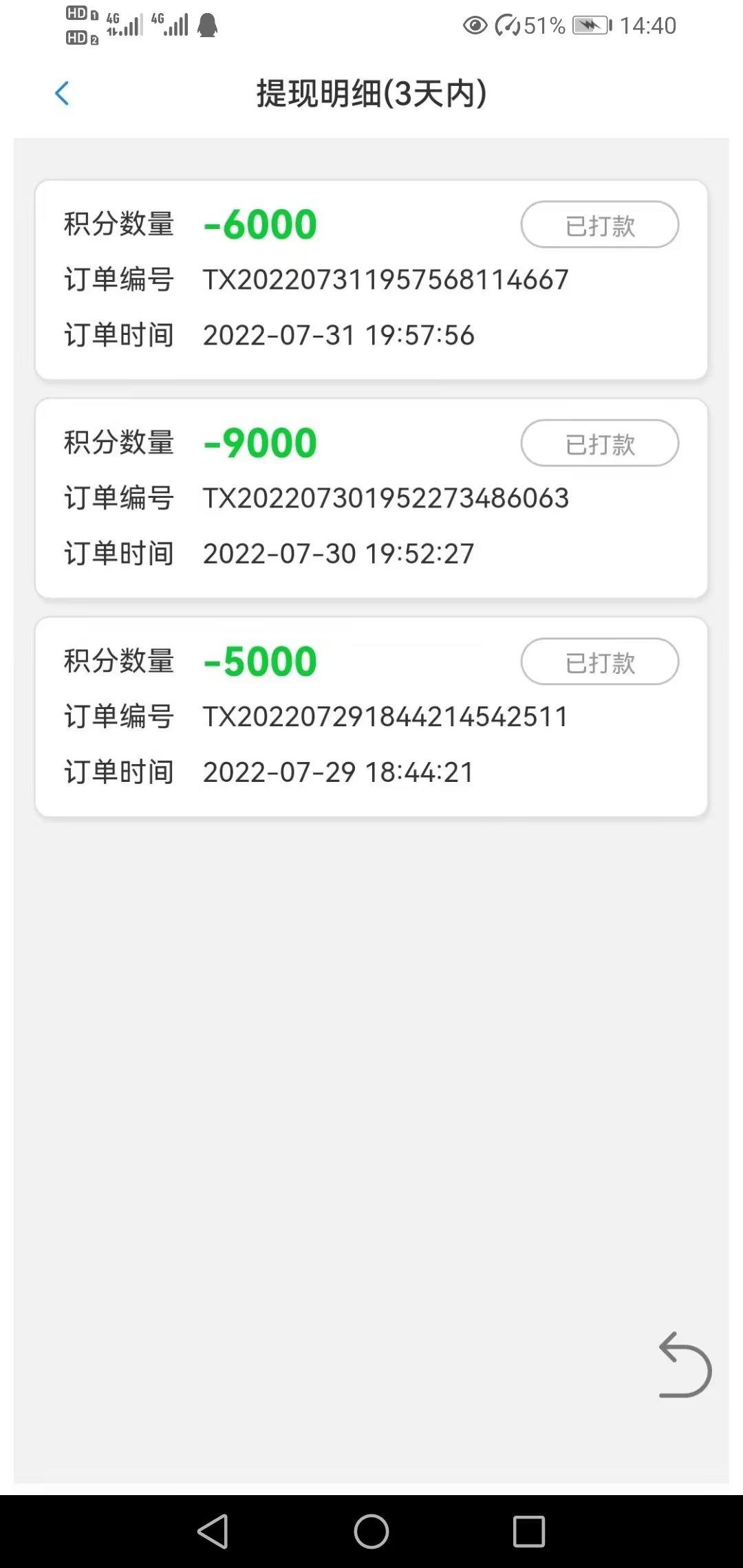Tap 已打款 status on the -9000 record

click(599, 443)
